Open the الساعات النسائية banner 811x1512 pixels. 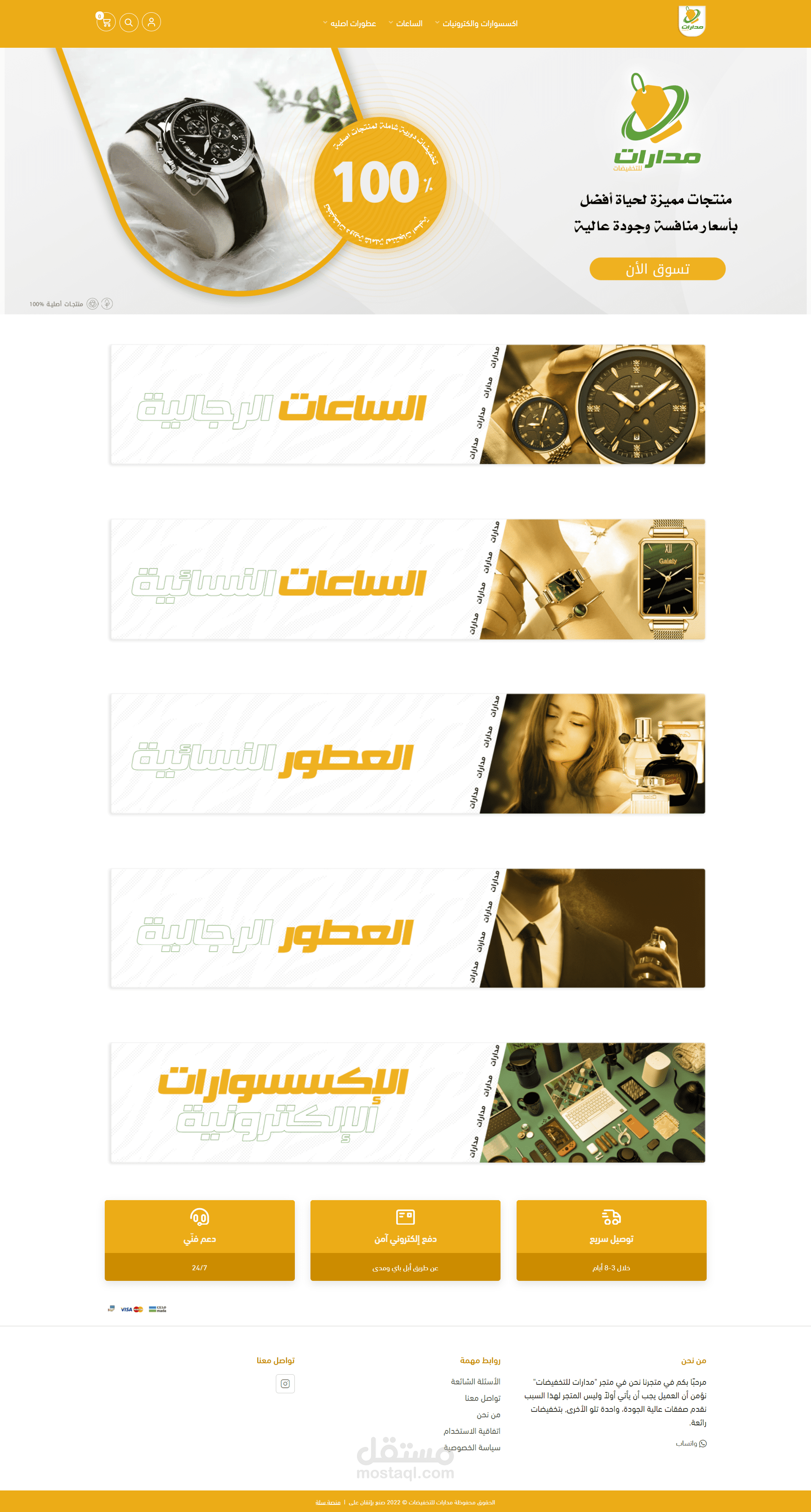pyautogui.click(x=408, y=579)
